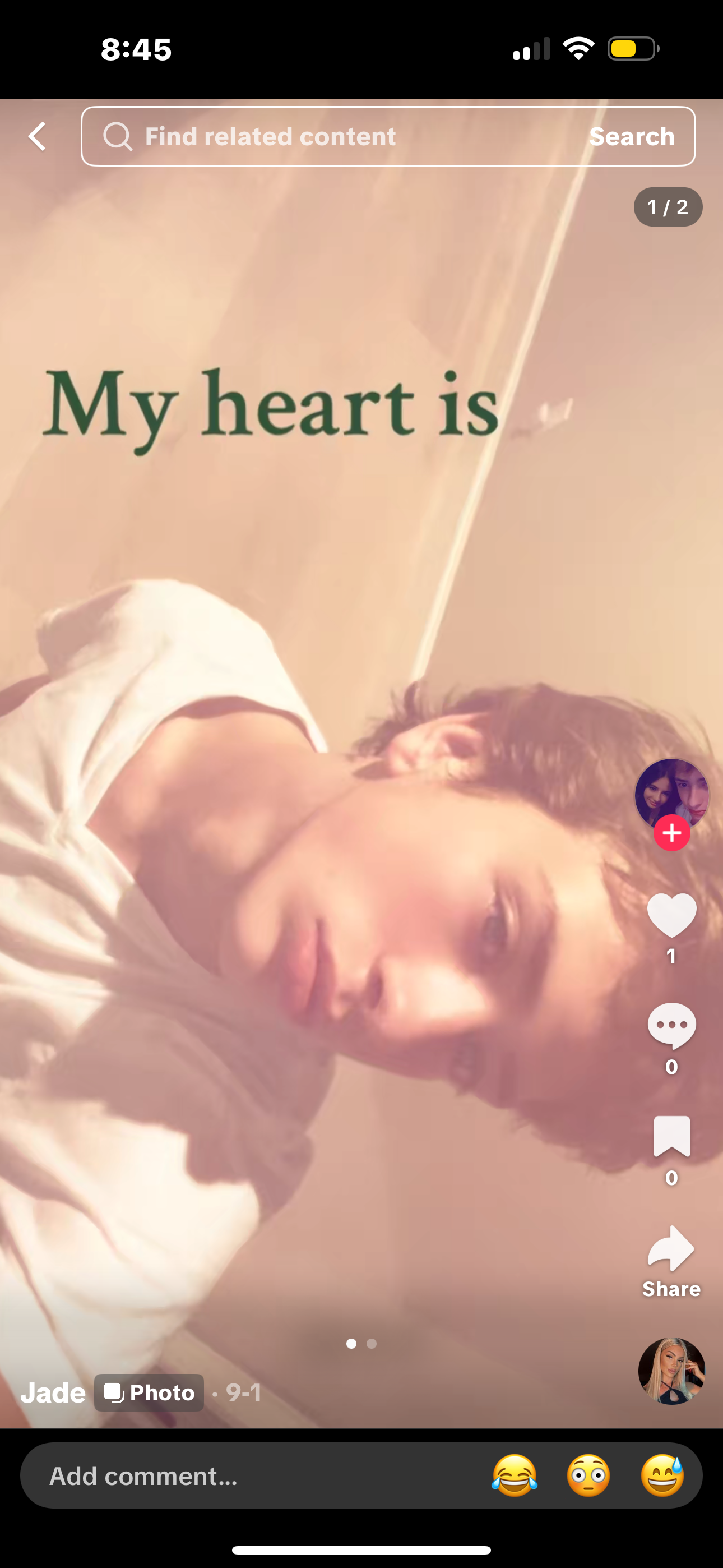Screen dimensions: 723x1568
Task: Insert the laughing tears emoji
Action: tap(515, 1476)
